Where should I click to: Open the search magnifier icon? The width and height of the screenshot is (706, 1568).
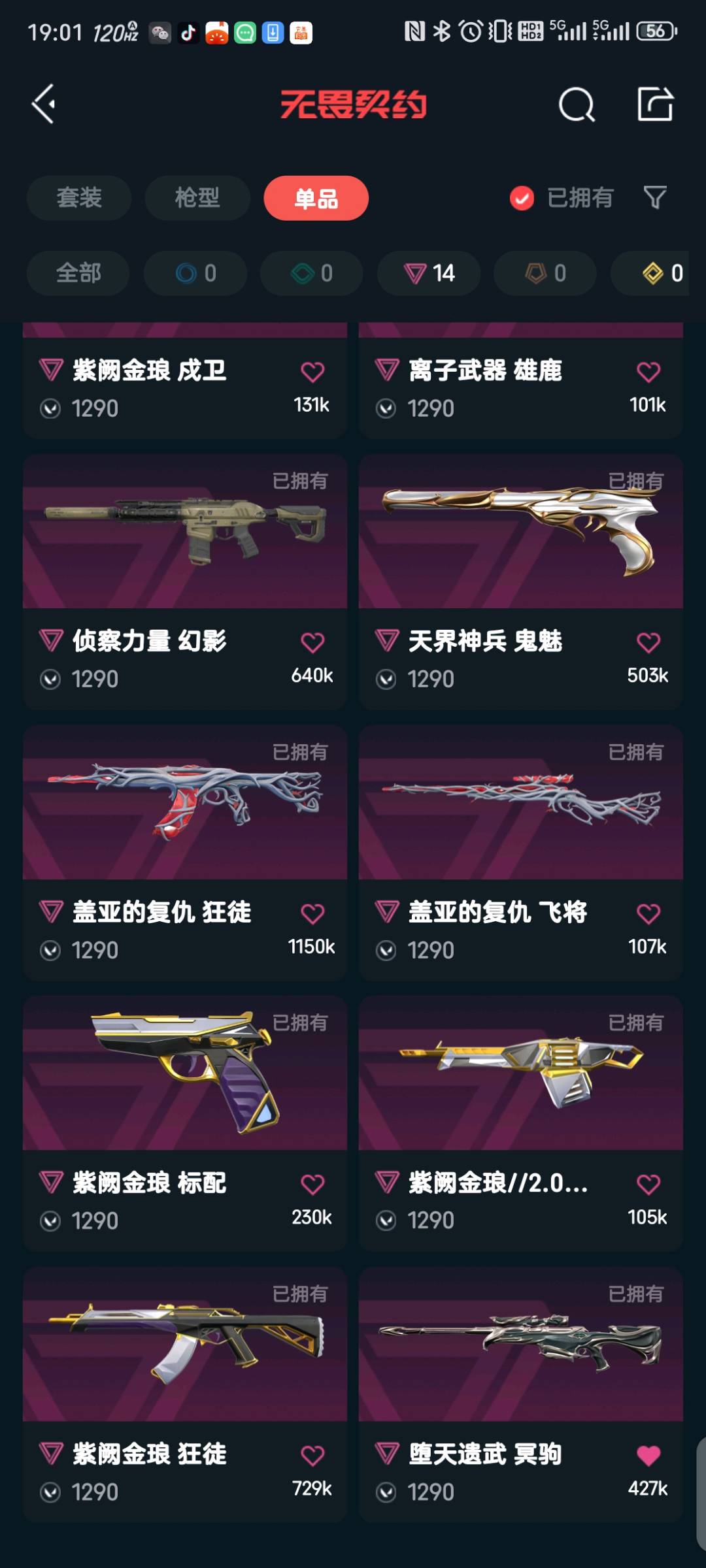(576, 105)
